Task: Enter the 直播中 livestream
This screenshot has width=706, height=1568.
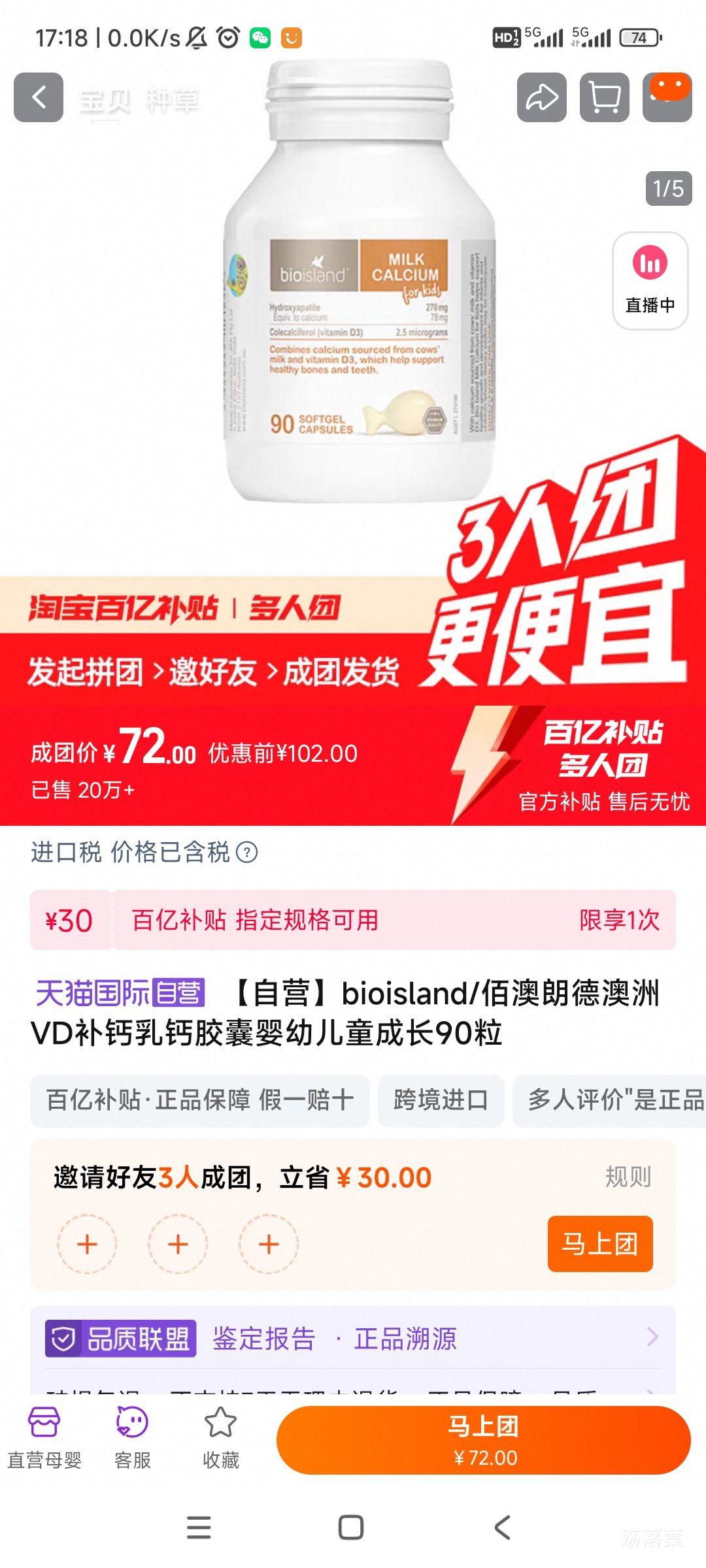Action: tap(650, 280)
